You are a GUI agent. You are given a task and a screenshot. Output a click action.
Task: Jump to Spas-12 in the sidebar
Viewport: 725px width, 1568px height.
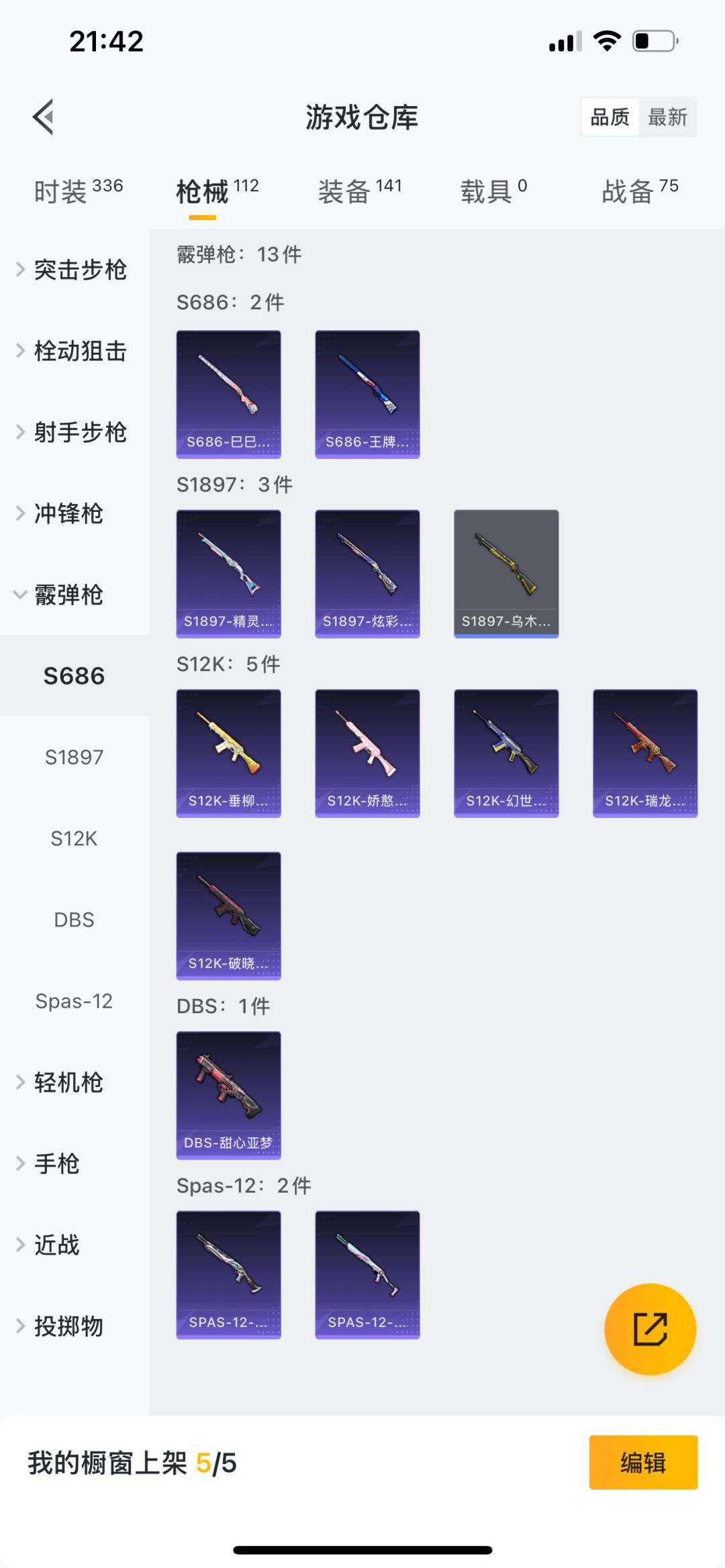[x=75, y=1000]
